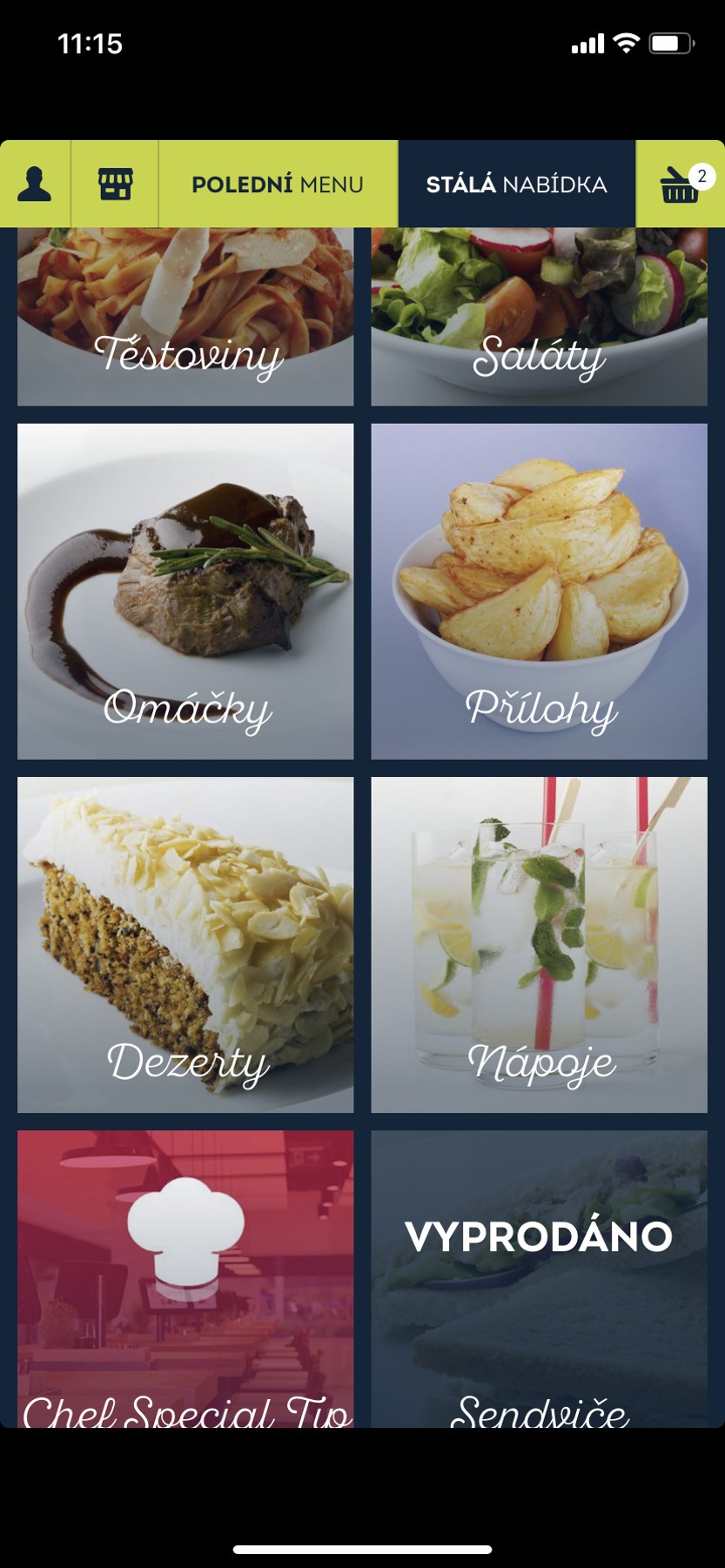
Task: Select the Stálá Nabídka tab
Action: 517,184
